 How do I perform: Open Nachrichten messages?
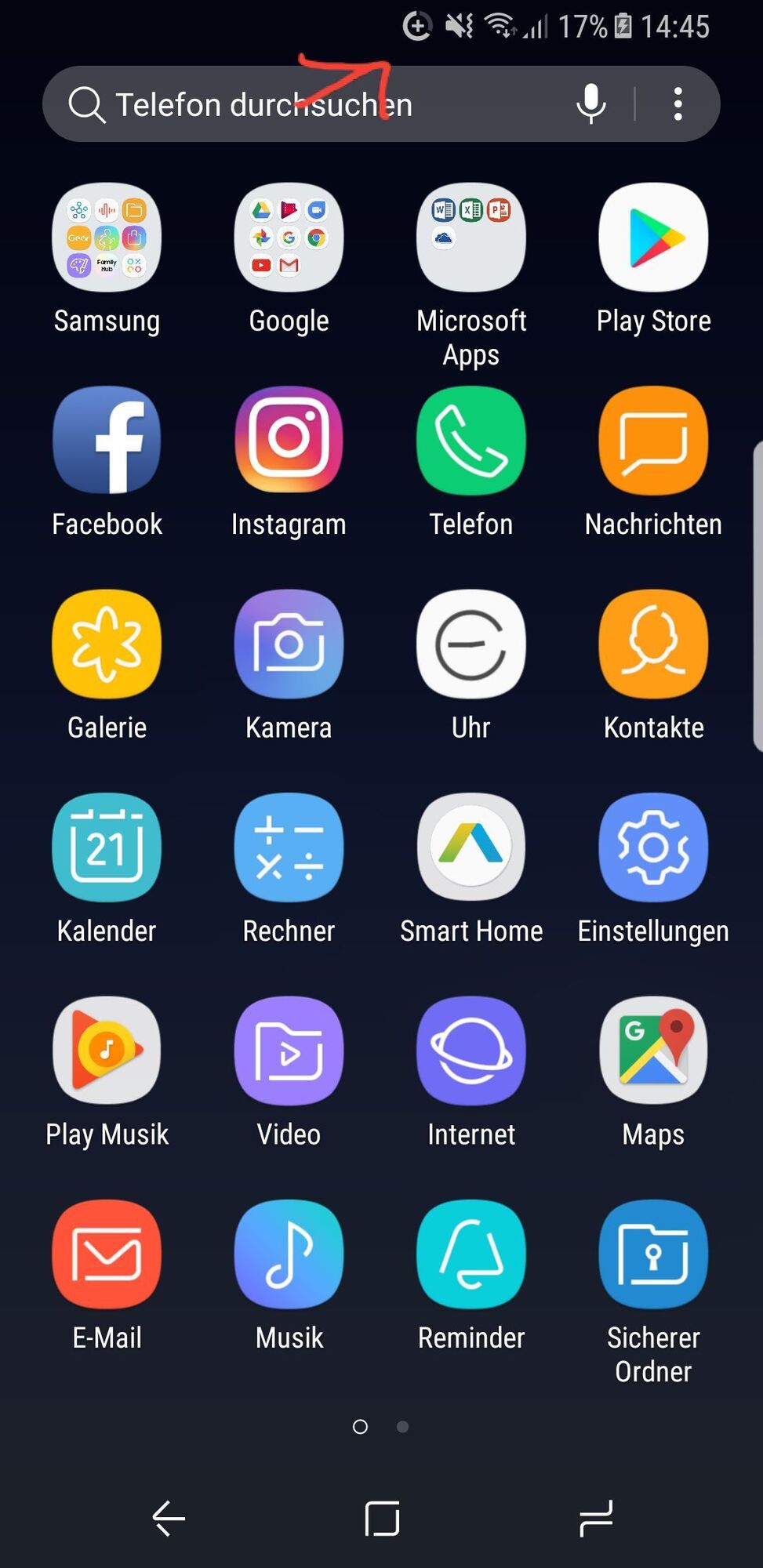pos(653,441)
